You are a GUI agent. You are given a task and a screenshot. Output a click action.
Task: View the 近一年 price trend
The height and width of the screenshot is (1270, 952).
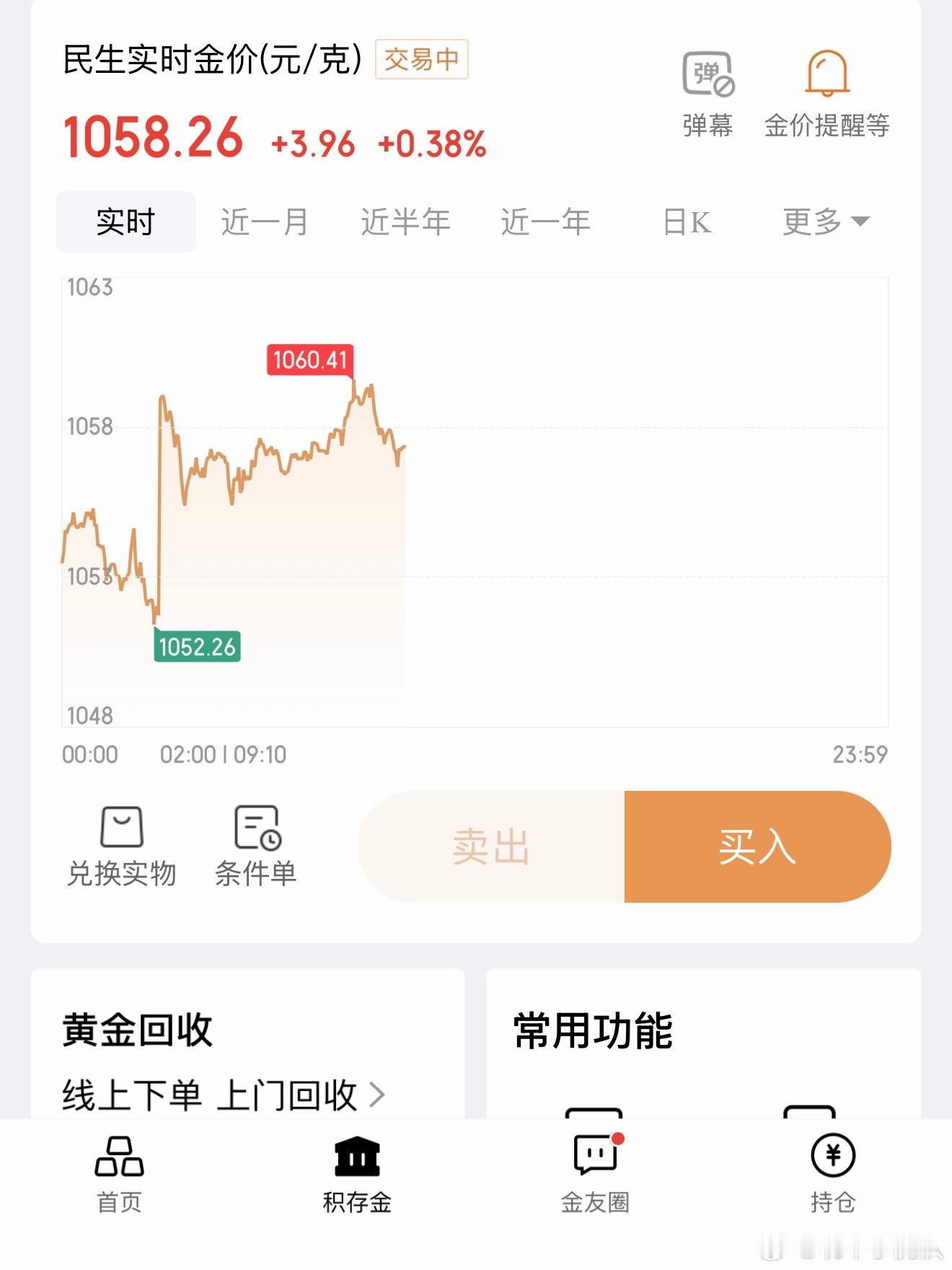(x=545, y=222)
